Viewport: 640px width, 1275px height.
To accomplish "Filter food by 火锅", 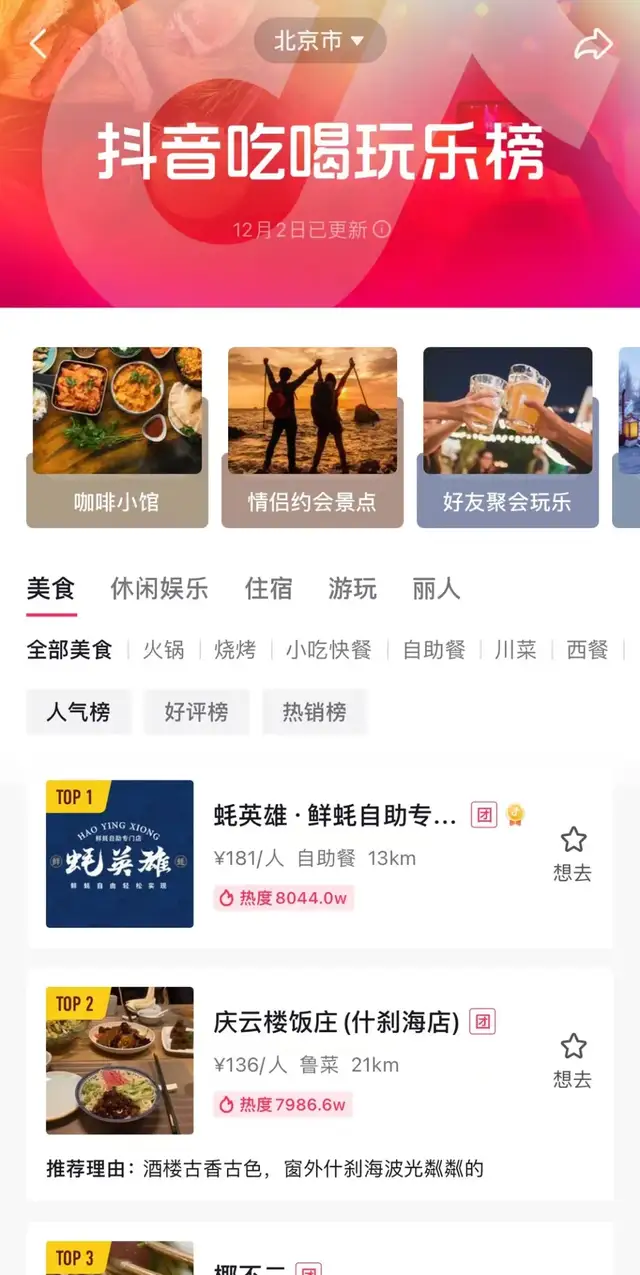I will coord(164,650).
